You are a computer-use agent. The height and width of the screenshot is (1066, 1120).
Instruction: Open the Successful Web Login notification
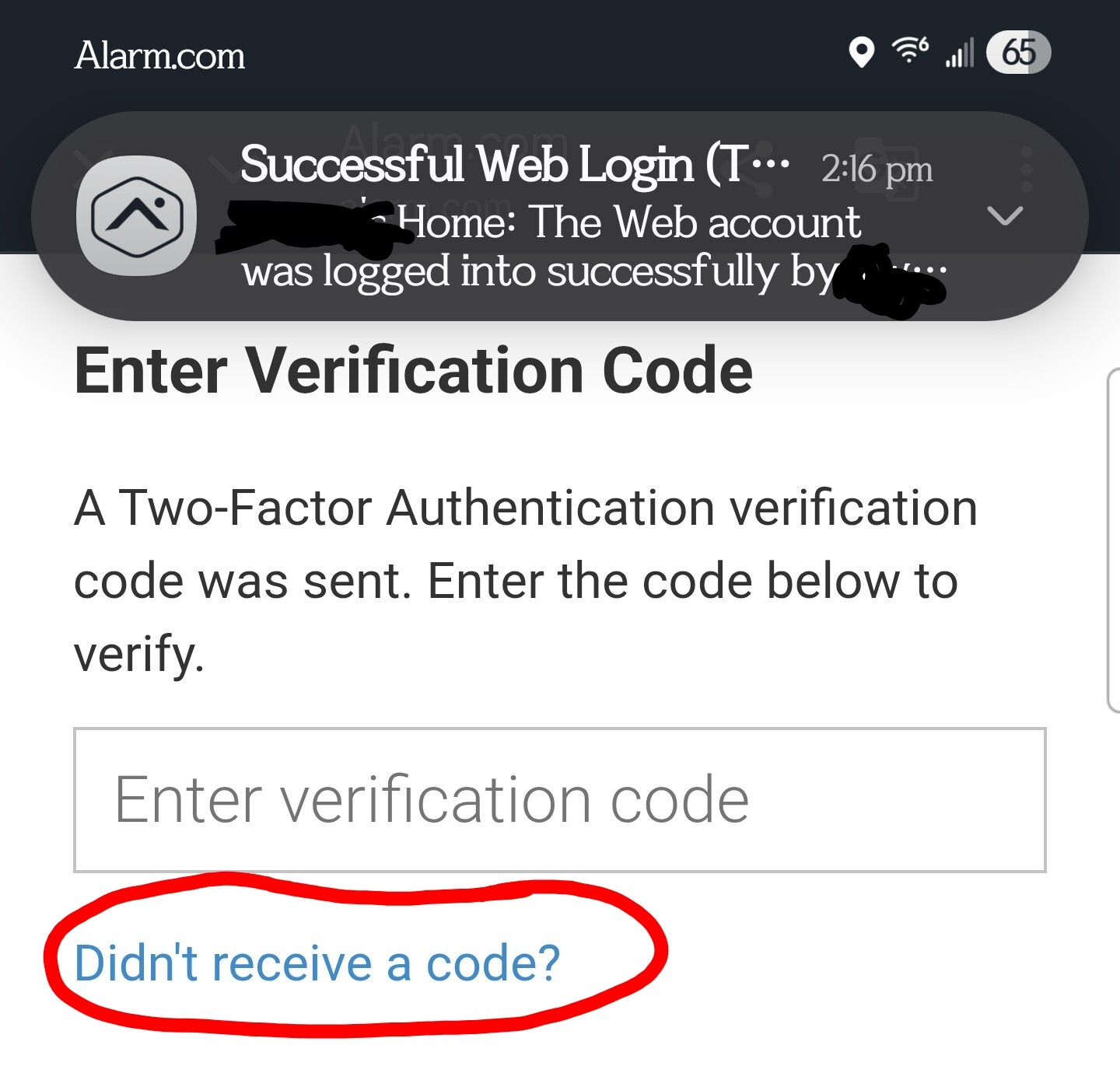[544, 218]
